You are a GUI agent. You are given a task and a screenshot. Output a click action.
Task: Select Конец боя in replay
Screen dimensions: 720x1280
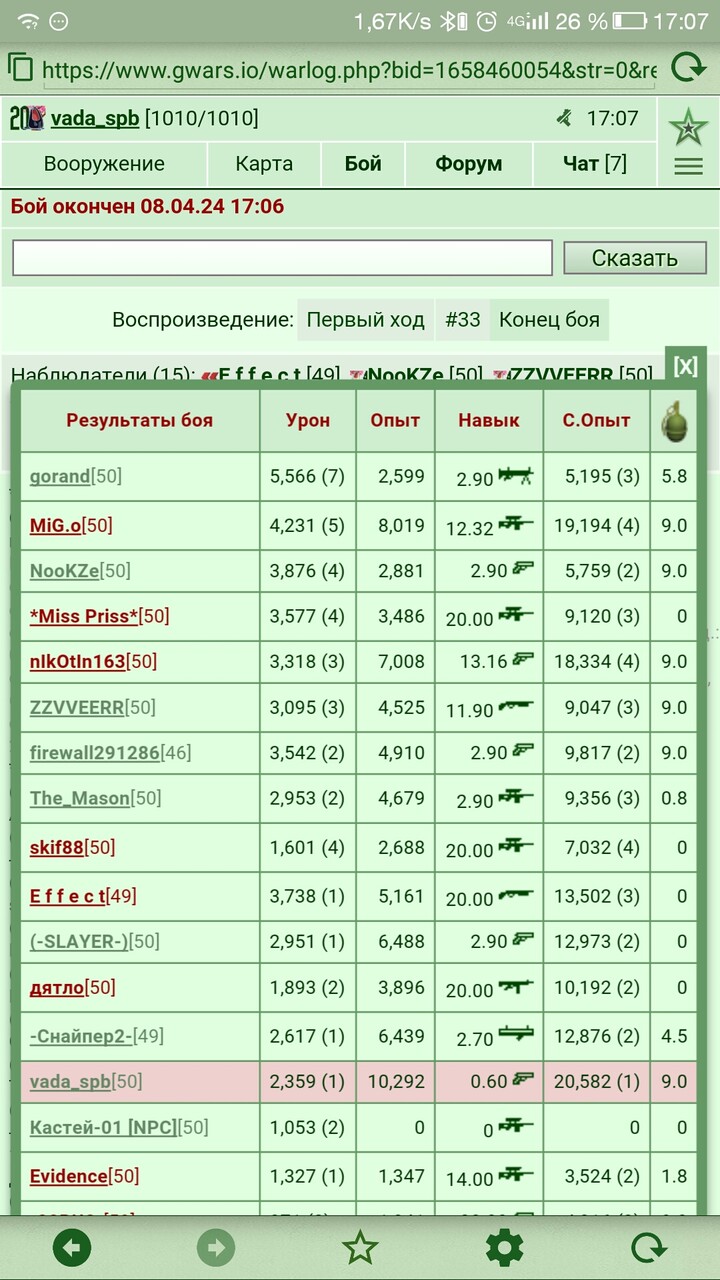(x=549, y=320)
